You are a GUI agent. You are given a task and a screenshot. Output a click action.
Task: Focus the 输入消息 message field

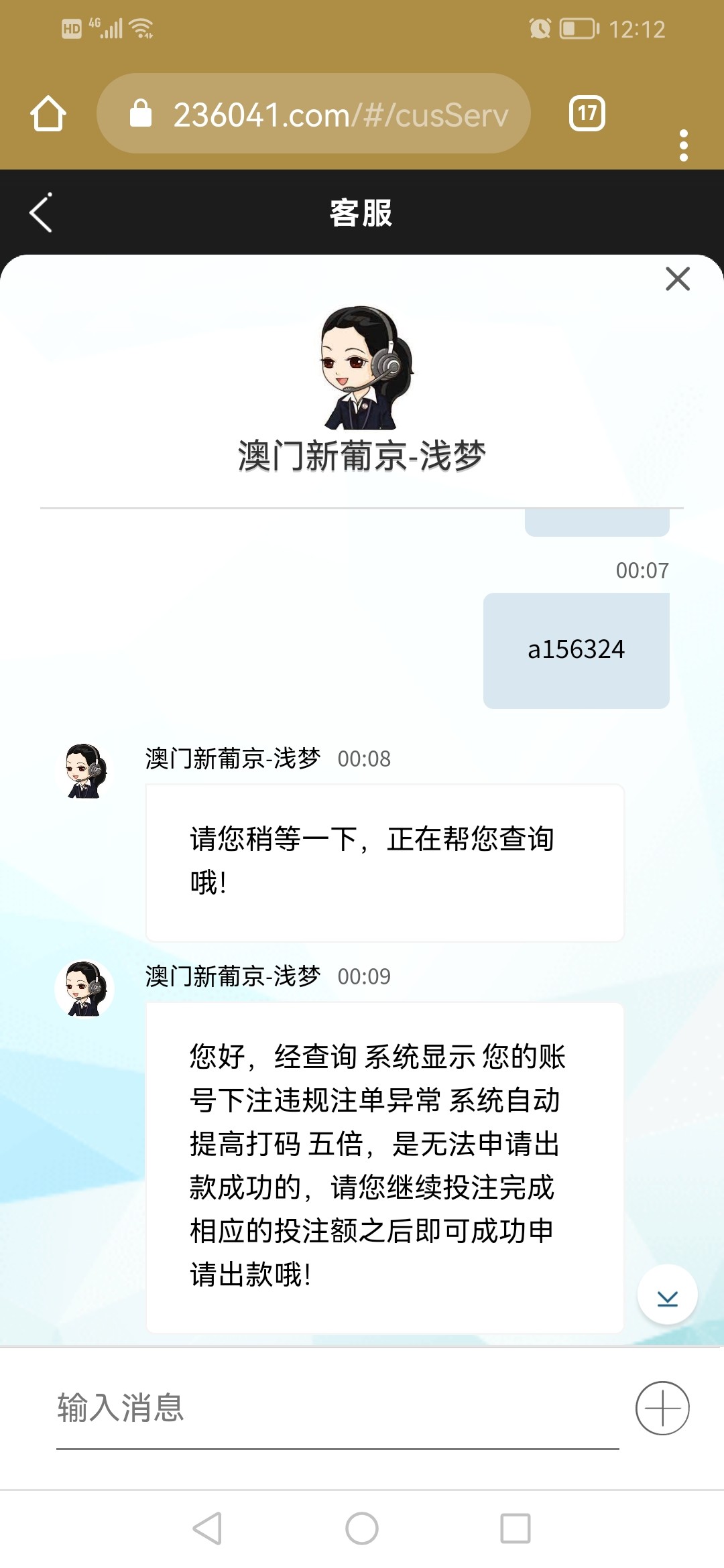[335, 1407]
